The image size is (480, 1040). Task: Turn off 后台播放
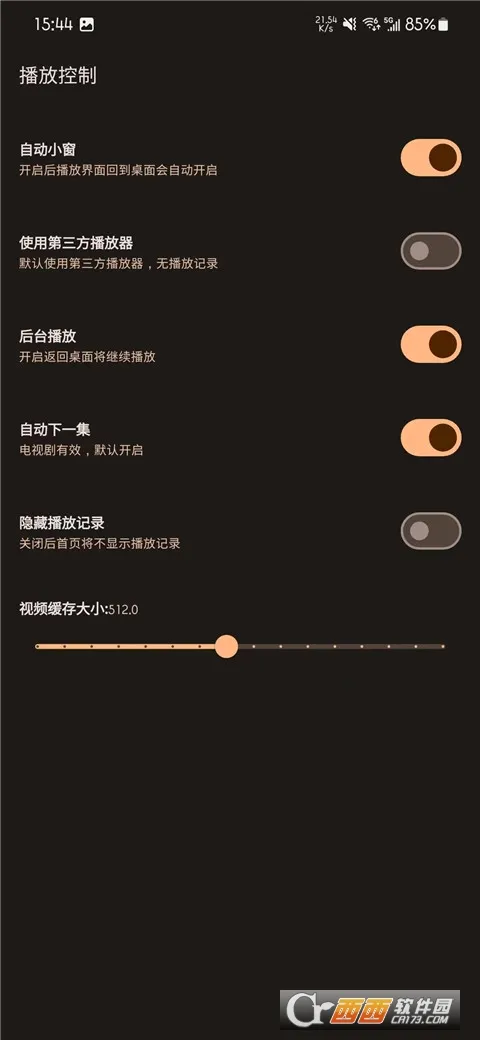(431, 344)
